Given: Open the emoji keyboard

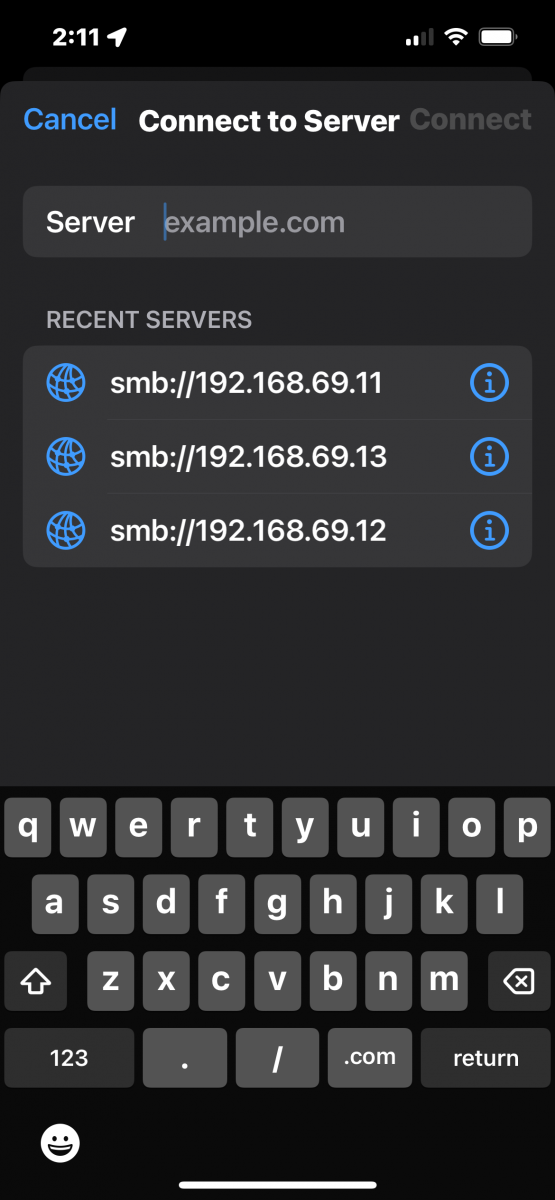Looking at the screenshot, I should click(x=60, y=1141).
